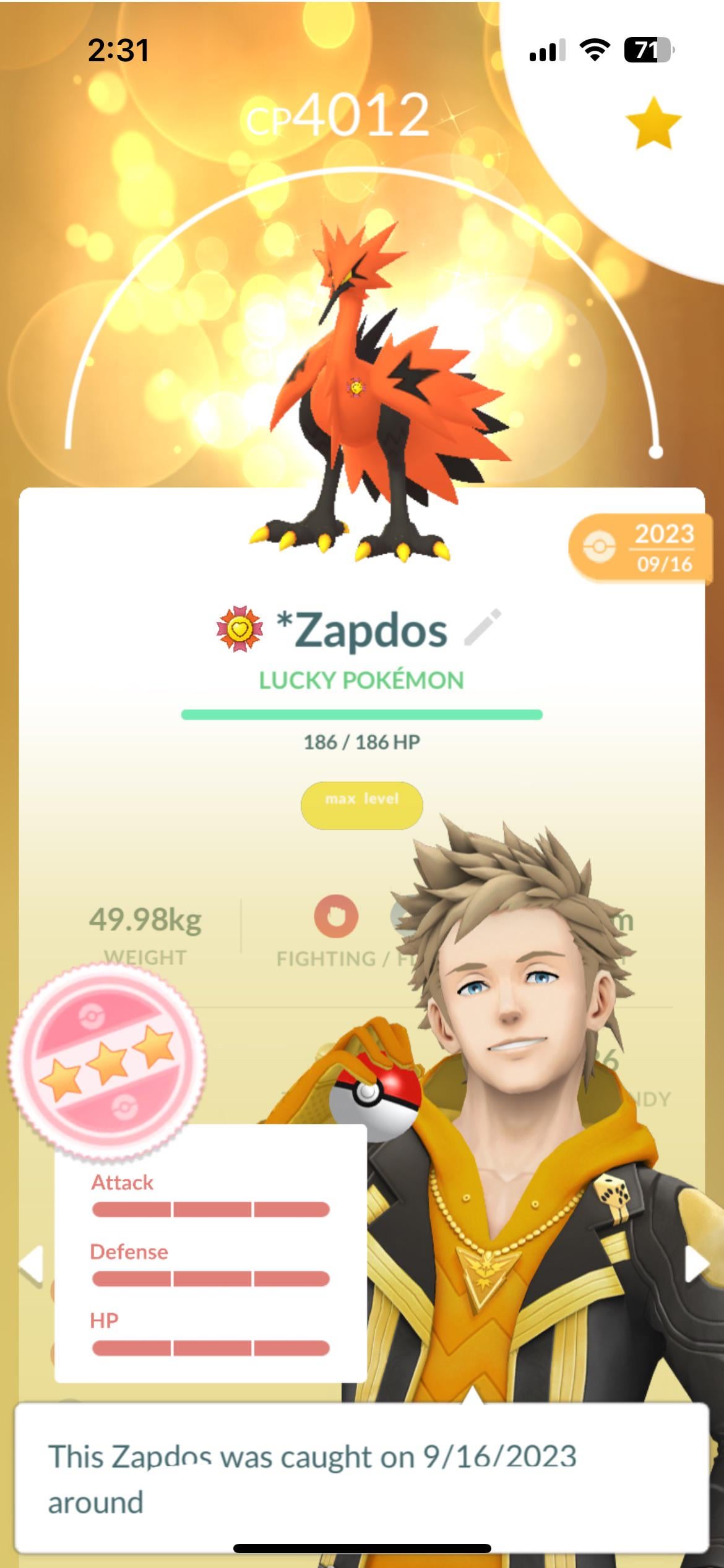This screenshot has width=724, height=1568.
Task: Go to previous Pokémon with left arrow
Action: [x=30, y=1264]
